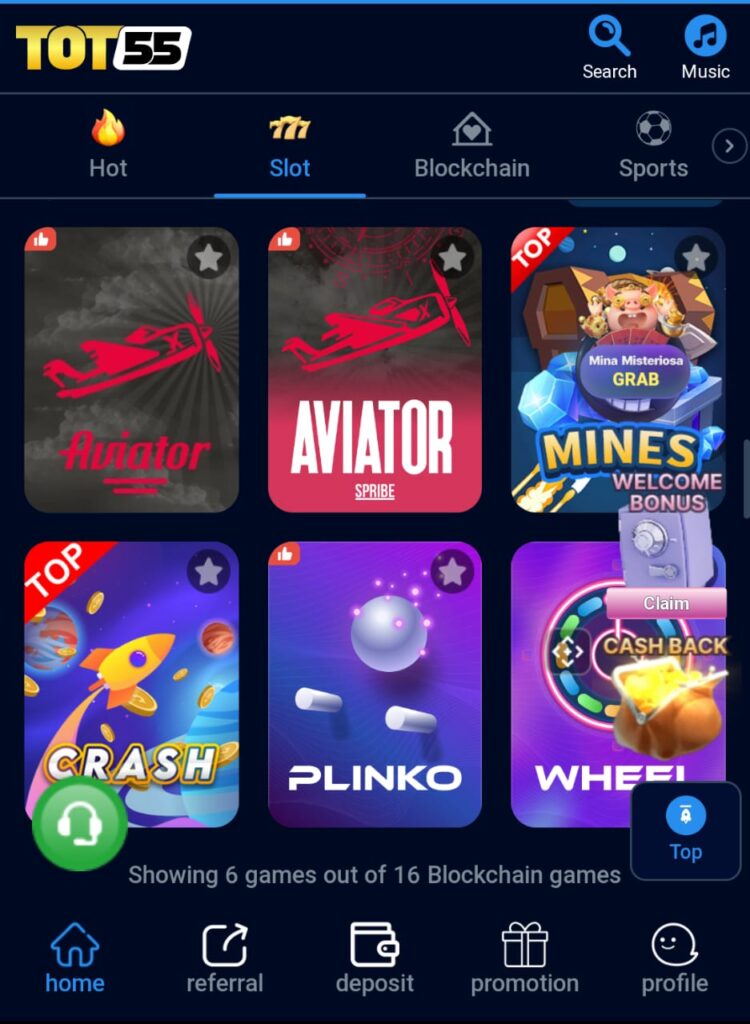Select the Slot category tab
The height and width of the screenshot is (1024, 750).
(x=289, y=146)
